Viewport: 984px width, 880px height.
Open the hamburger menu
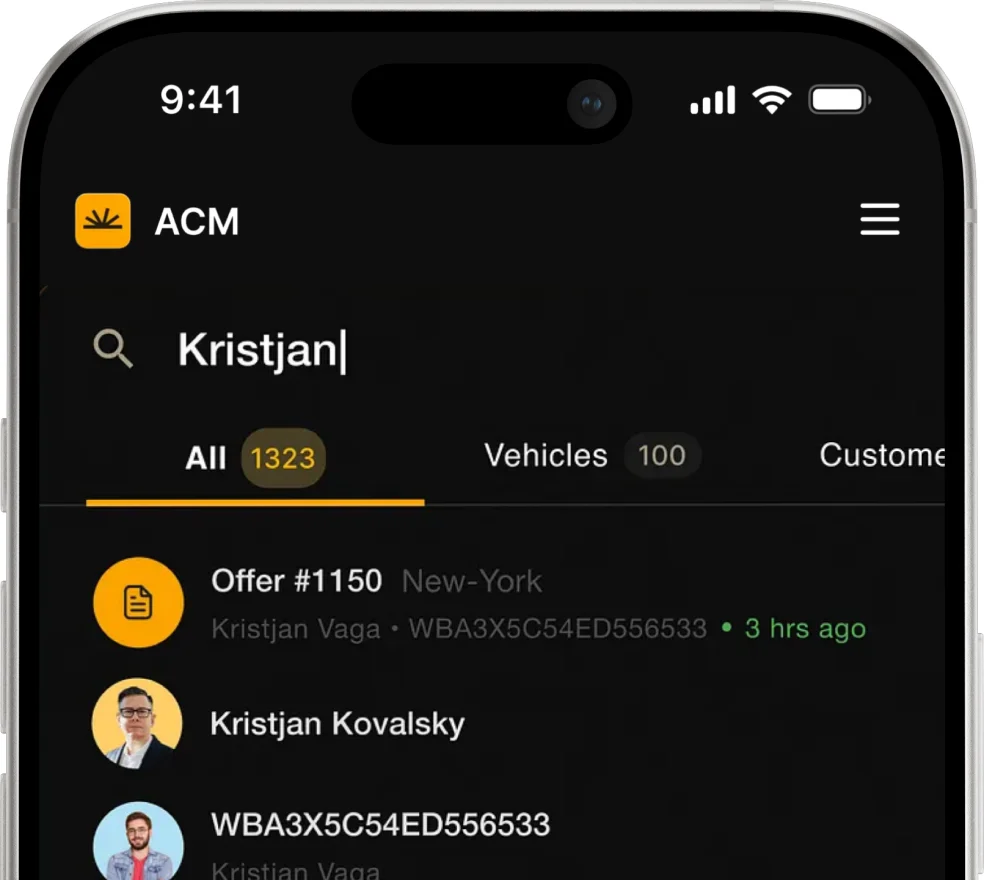click(879, 219)
